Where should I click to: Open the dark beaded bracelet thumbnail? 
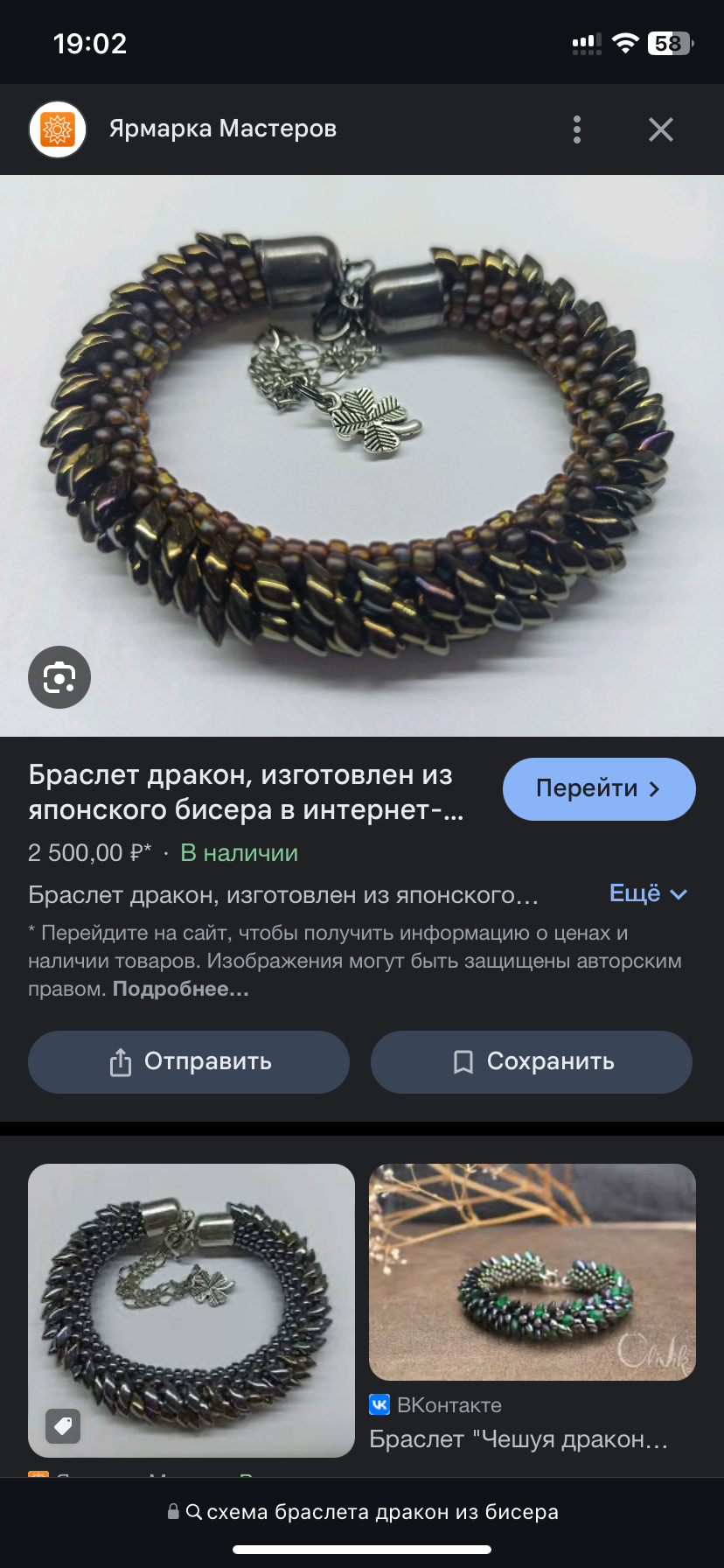coord(191,1310)
